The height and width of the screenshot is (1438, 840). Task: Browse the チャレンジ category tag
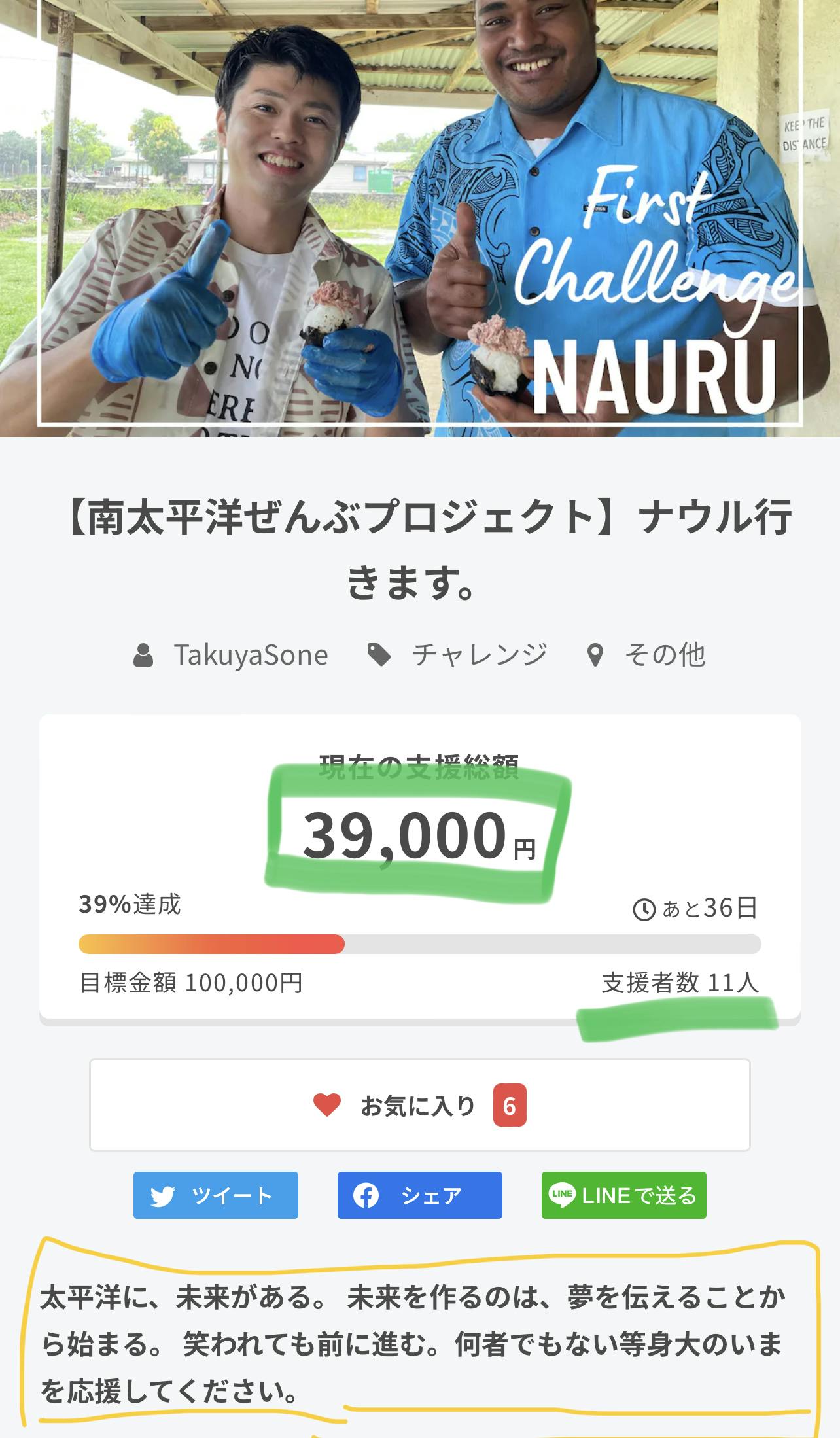479,655
